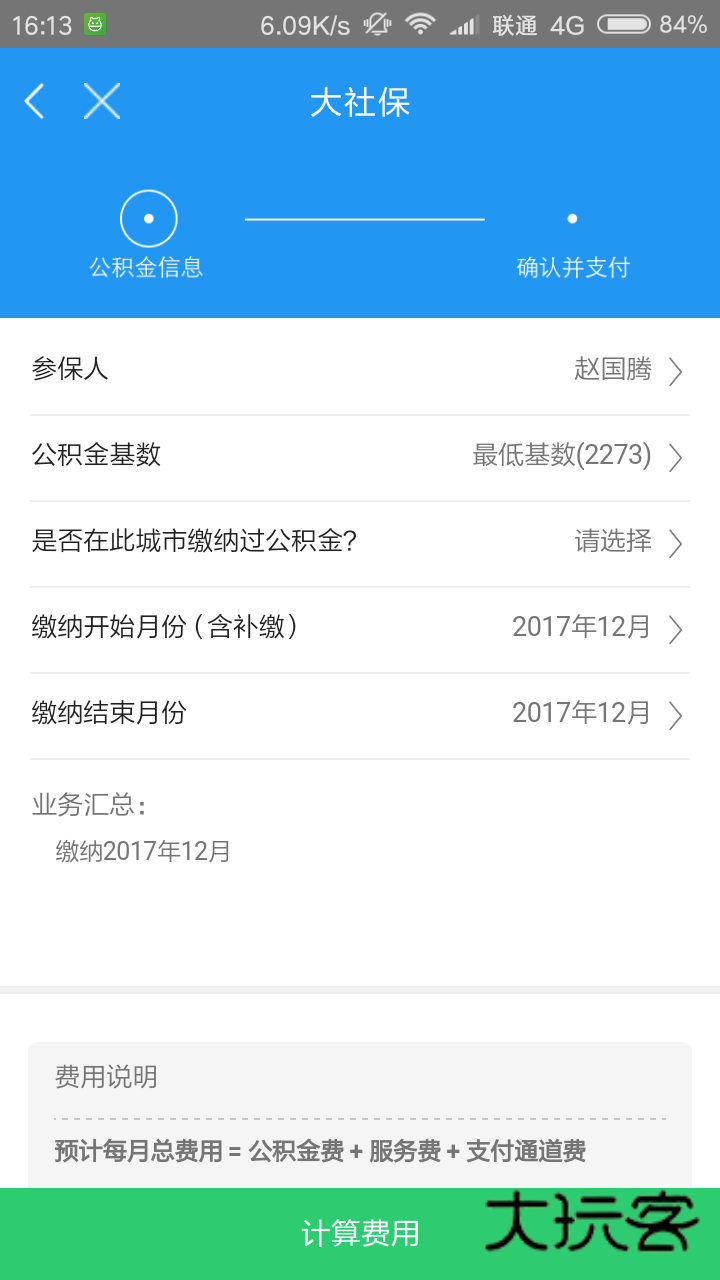Expand the 缴纳结束月份 row chevron
The width and height of the screenshot is (720, 1280).
[x=675, y=713]
